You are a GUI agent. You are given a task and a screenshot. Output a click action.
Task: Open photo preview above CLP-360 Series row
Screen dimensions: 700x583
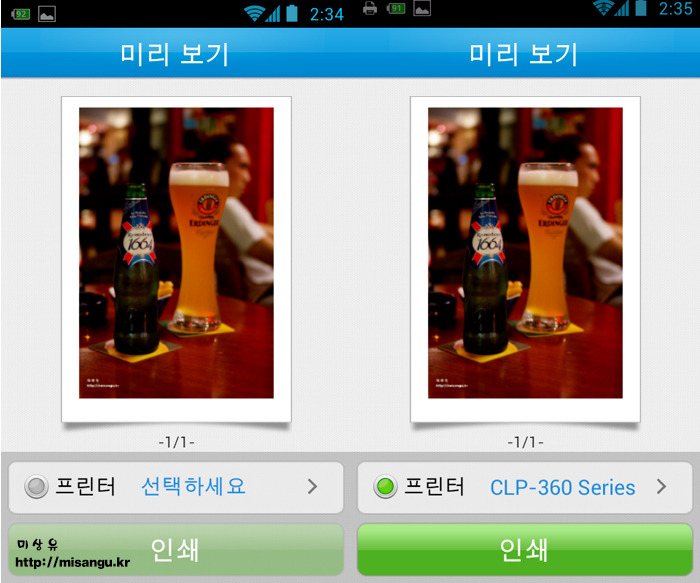coord(525,259)
